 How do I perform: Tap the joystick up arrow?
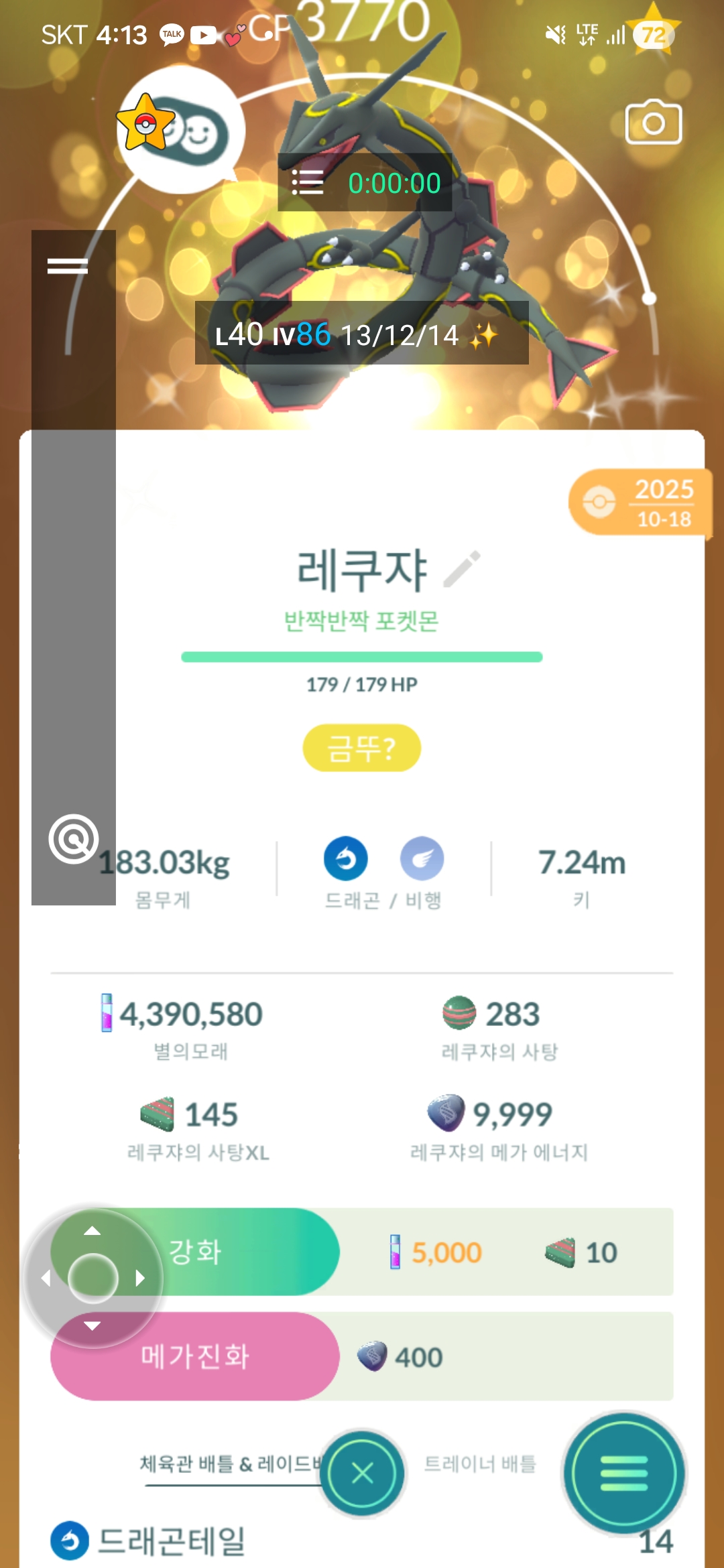(93, 1231)
